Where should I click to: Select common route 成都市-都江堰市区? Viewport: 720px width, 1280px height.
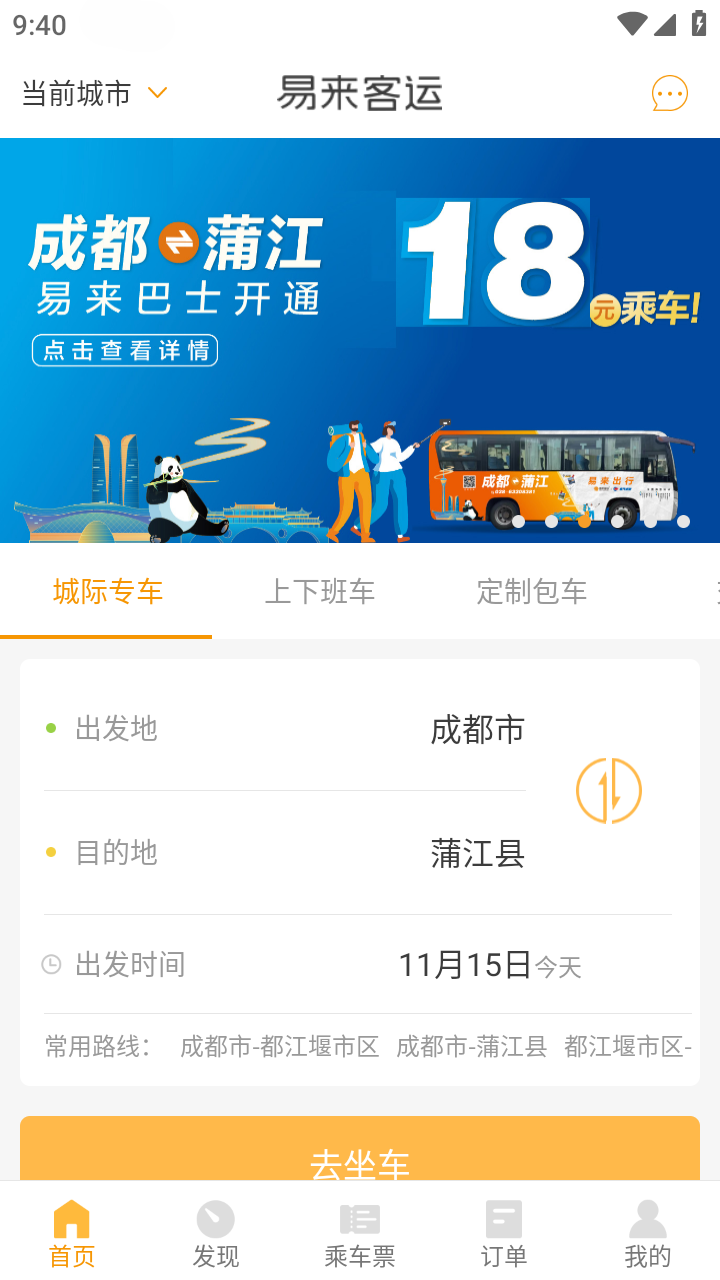279,1047
